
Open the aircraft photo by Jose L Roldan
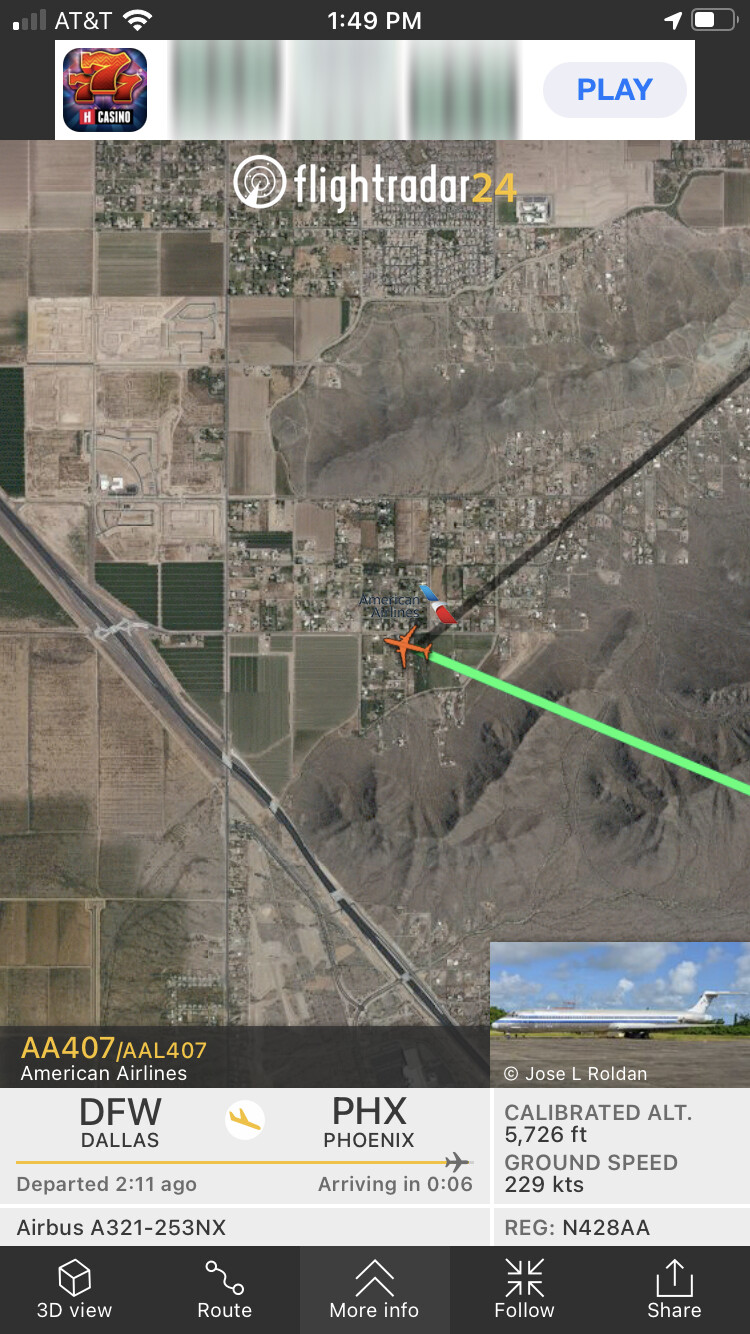point(620,1014)
